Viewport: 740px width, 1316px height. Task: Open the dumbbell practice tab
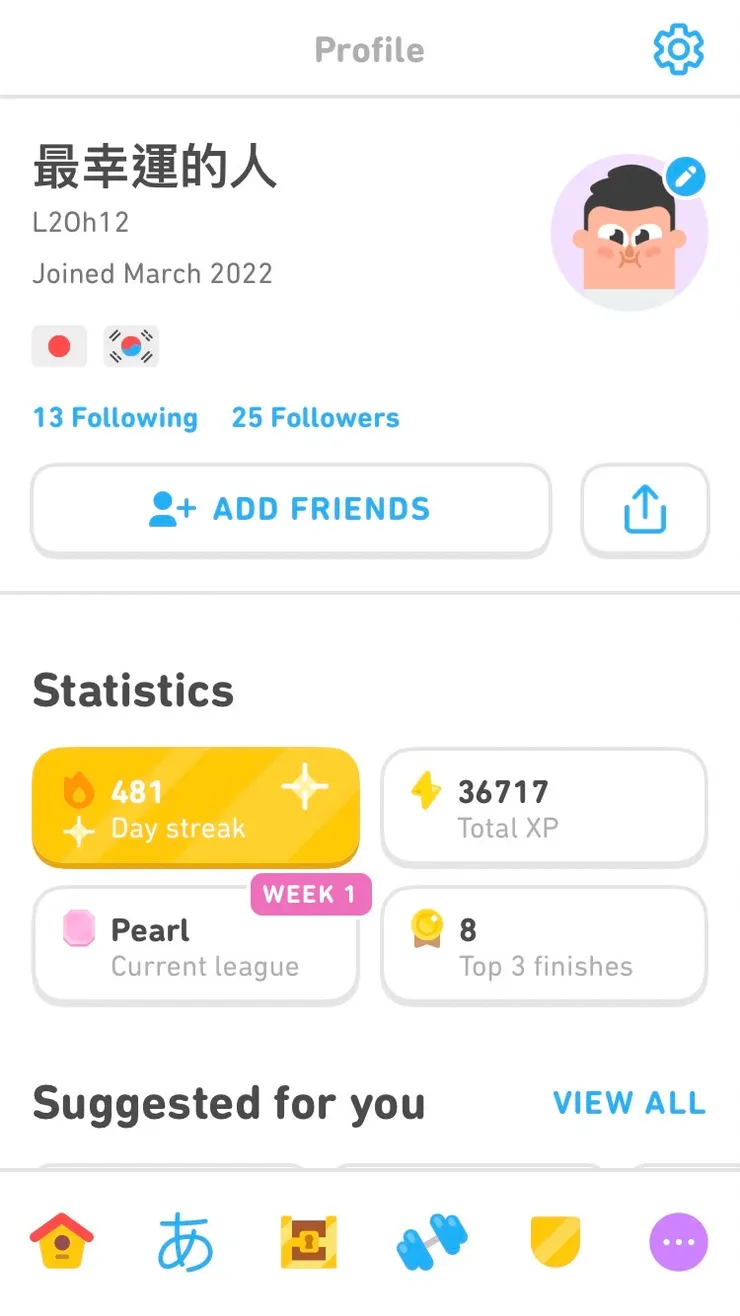tap(432, 1242)
